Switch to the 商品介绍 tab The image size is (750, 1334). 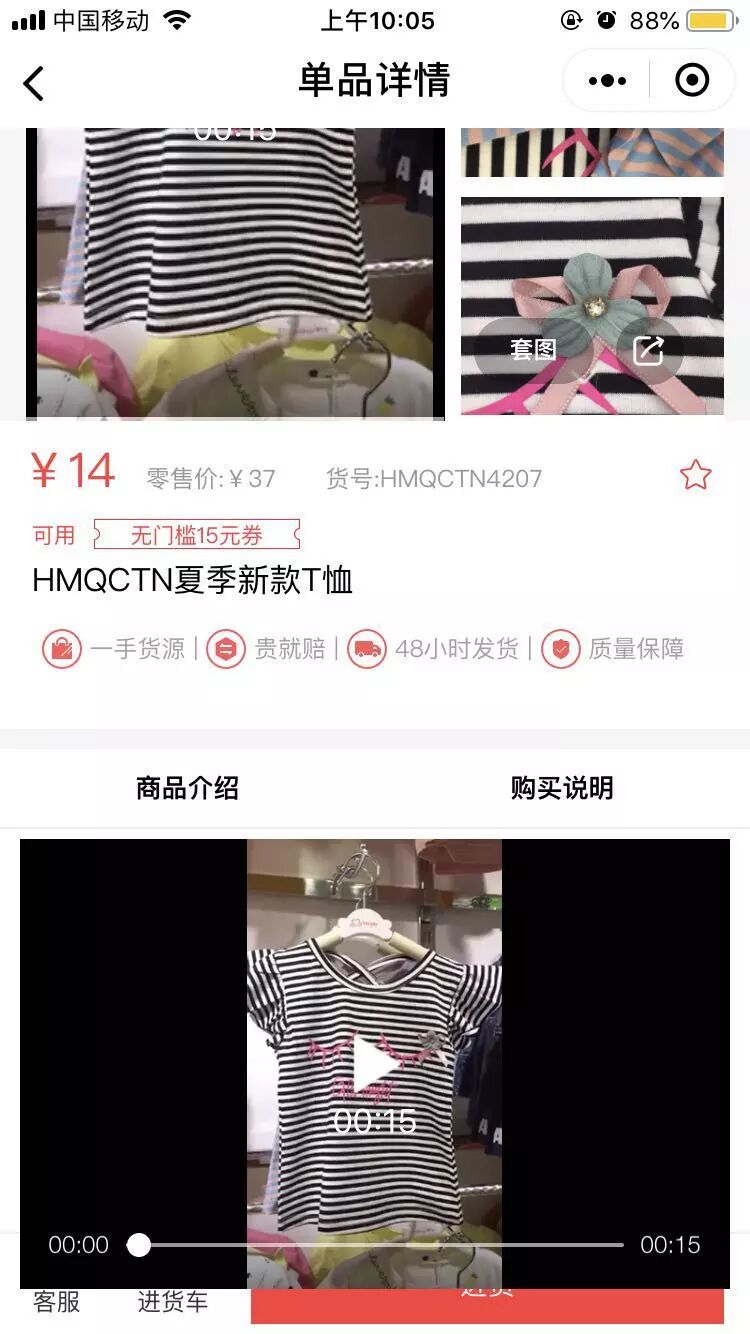click(x=187, y=788)
